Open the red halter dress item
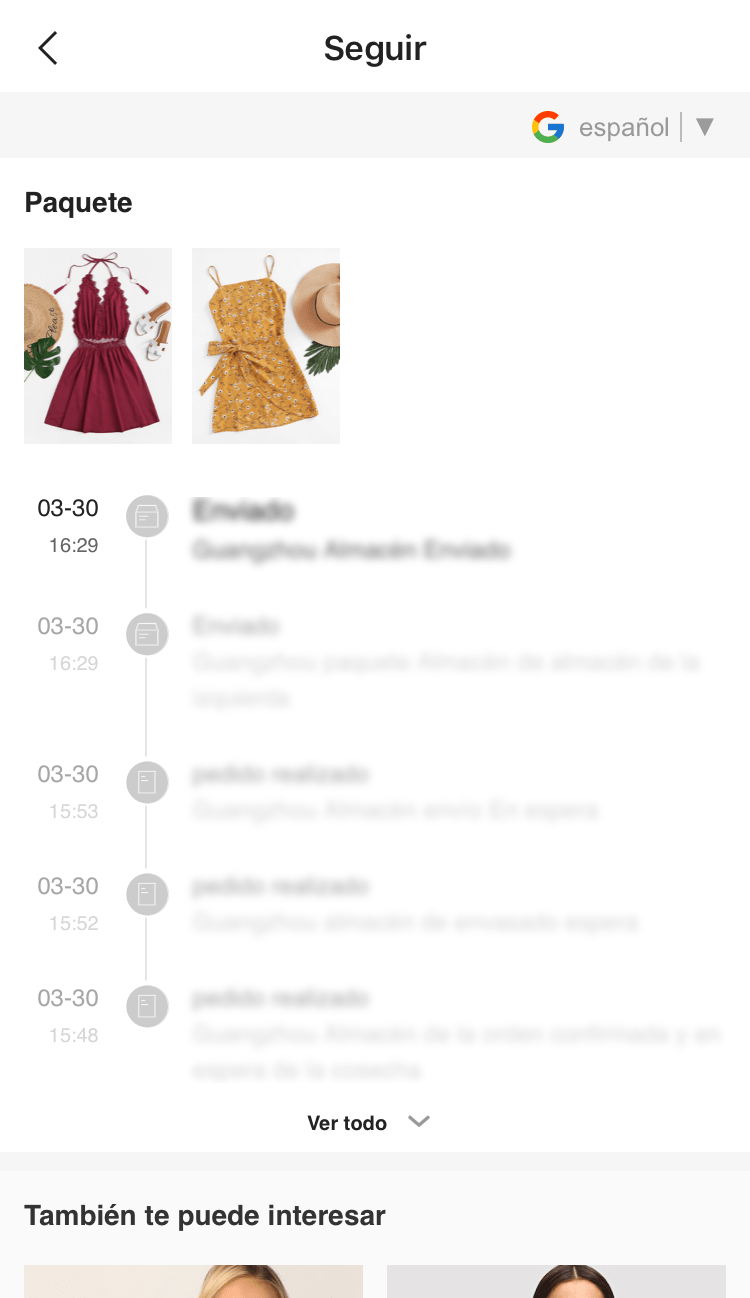 click(98, 345)
